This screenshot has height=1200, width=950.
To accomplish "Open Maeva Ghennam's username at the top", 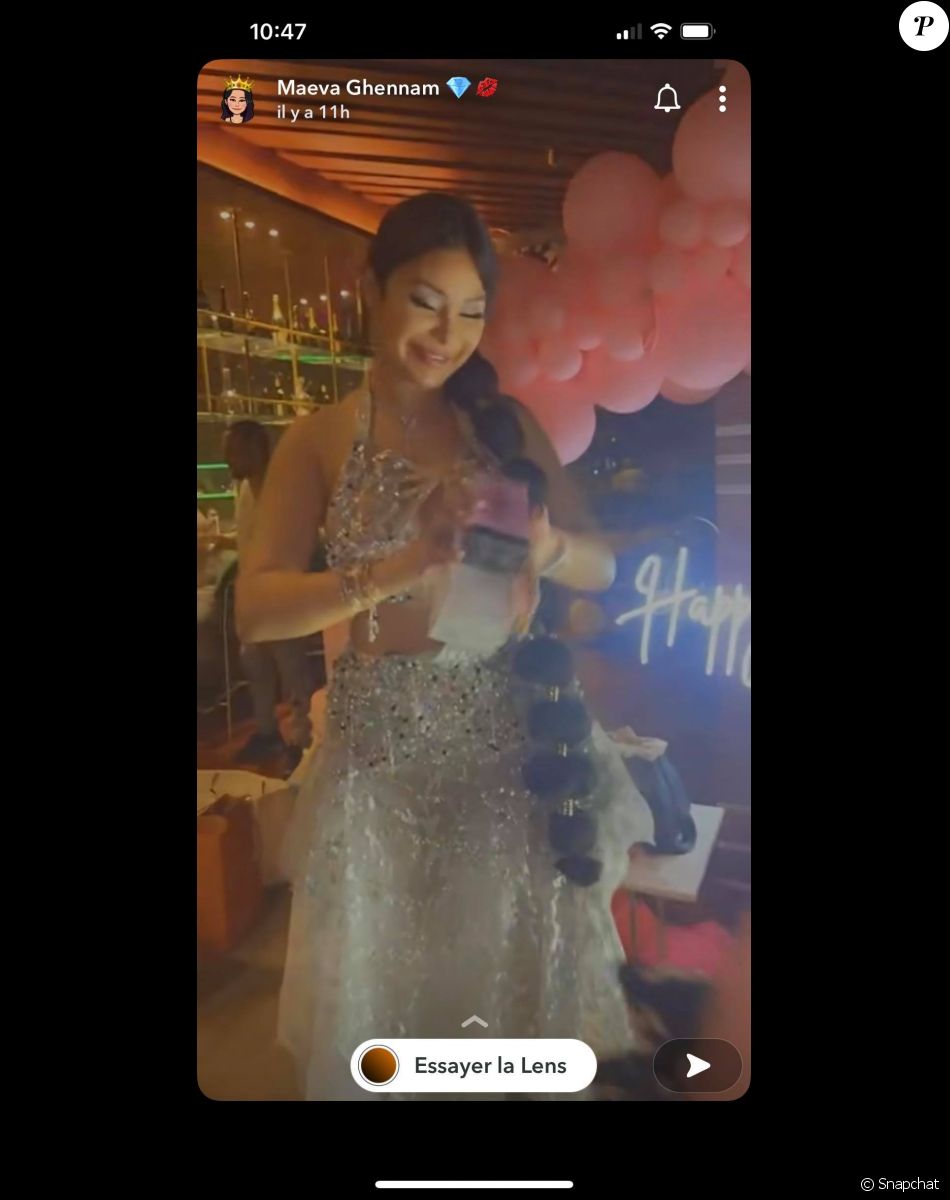I will point(358,88).
